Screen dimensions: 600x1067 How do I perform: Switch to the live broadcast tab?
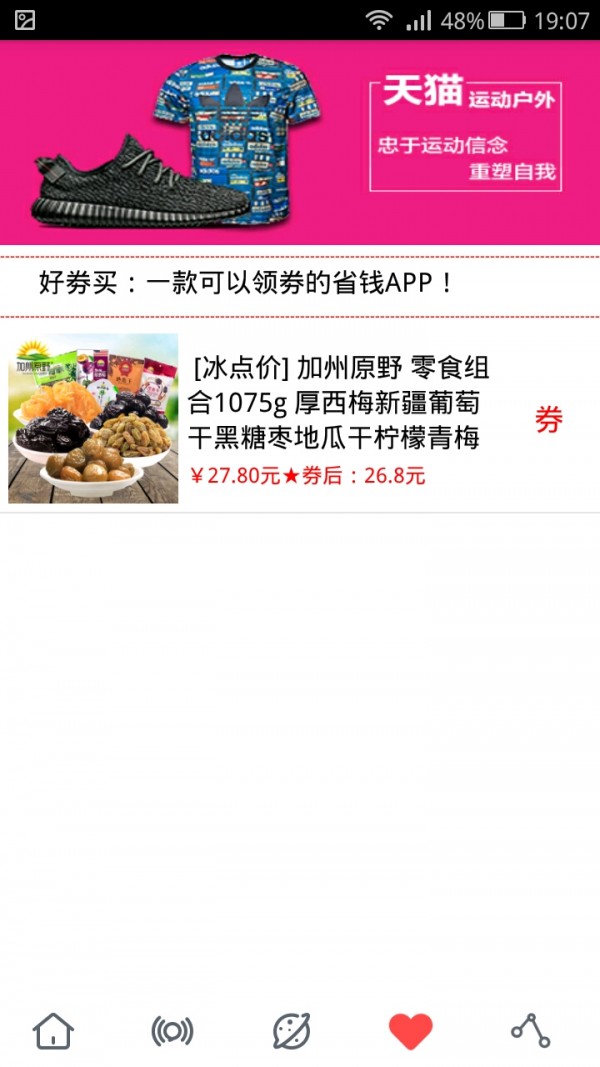pos(172,1030)
